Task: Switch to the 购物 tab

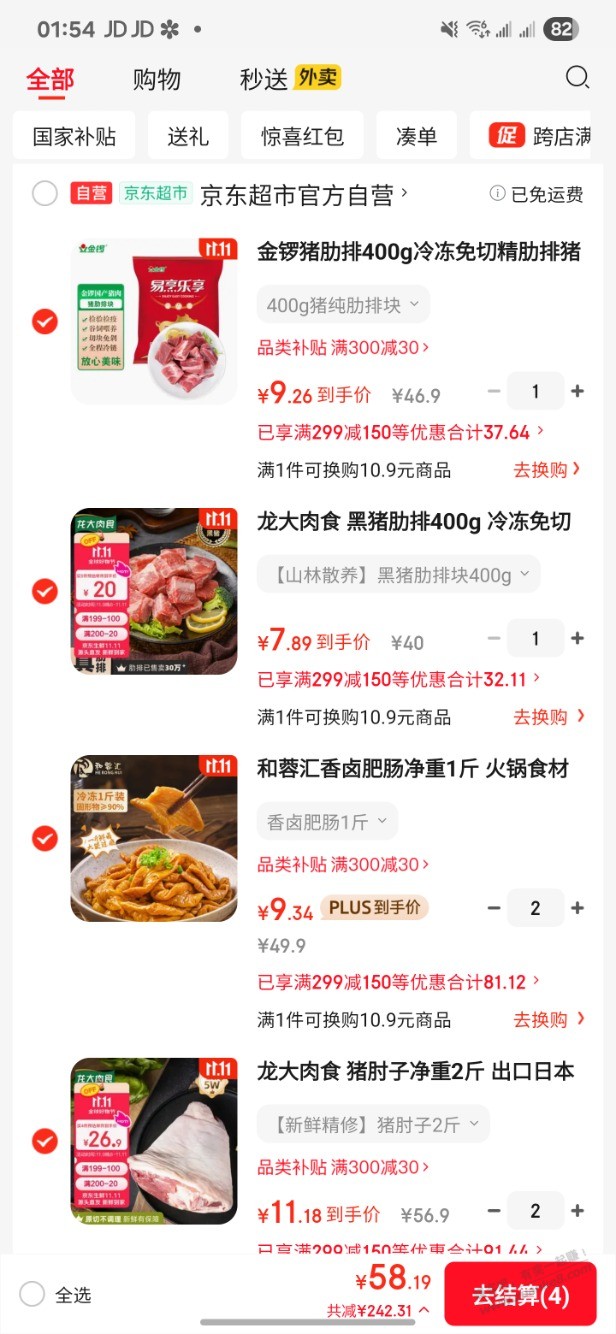Action: [156, 79]
